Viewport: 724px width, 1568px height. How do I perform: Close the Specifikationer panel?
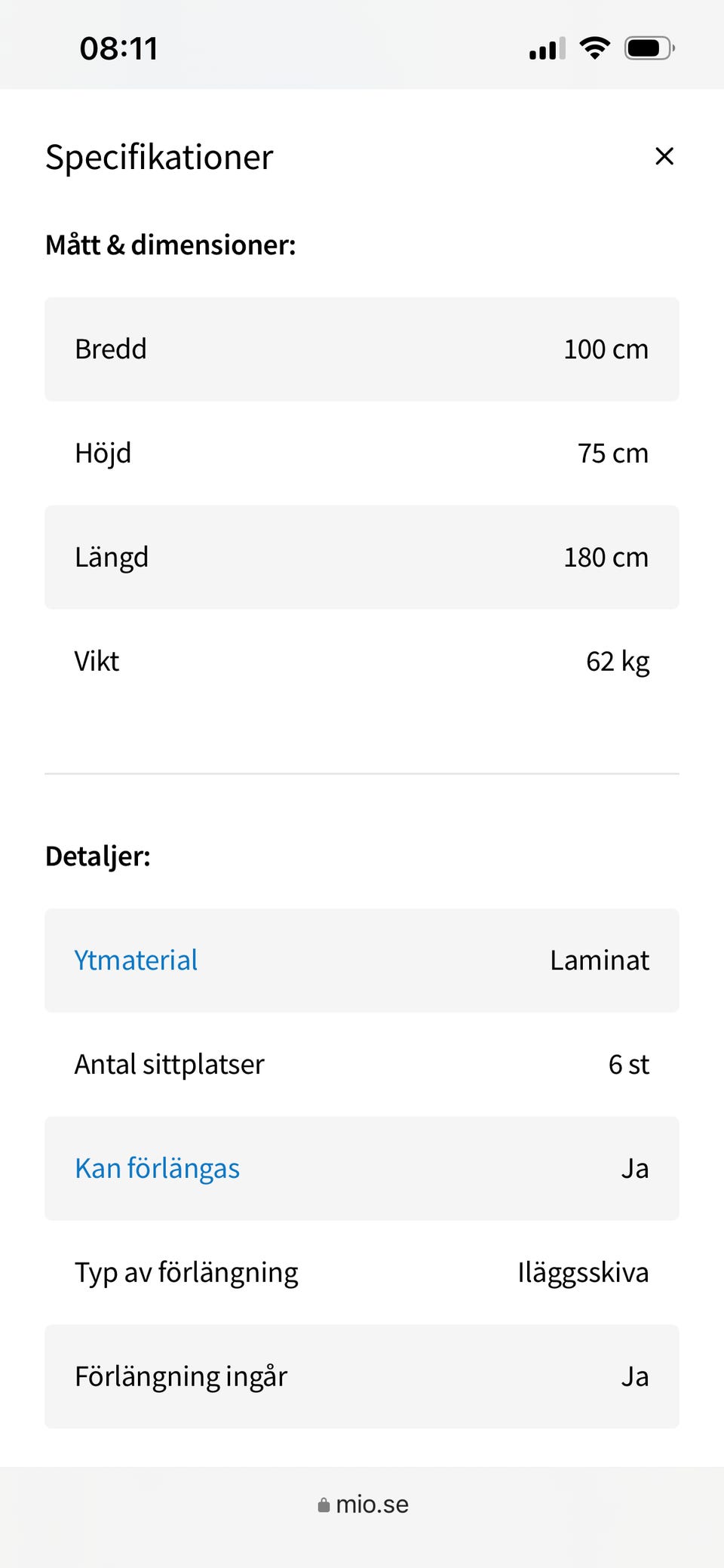[664, 156]
